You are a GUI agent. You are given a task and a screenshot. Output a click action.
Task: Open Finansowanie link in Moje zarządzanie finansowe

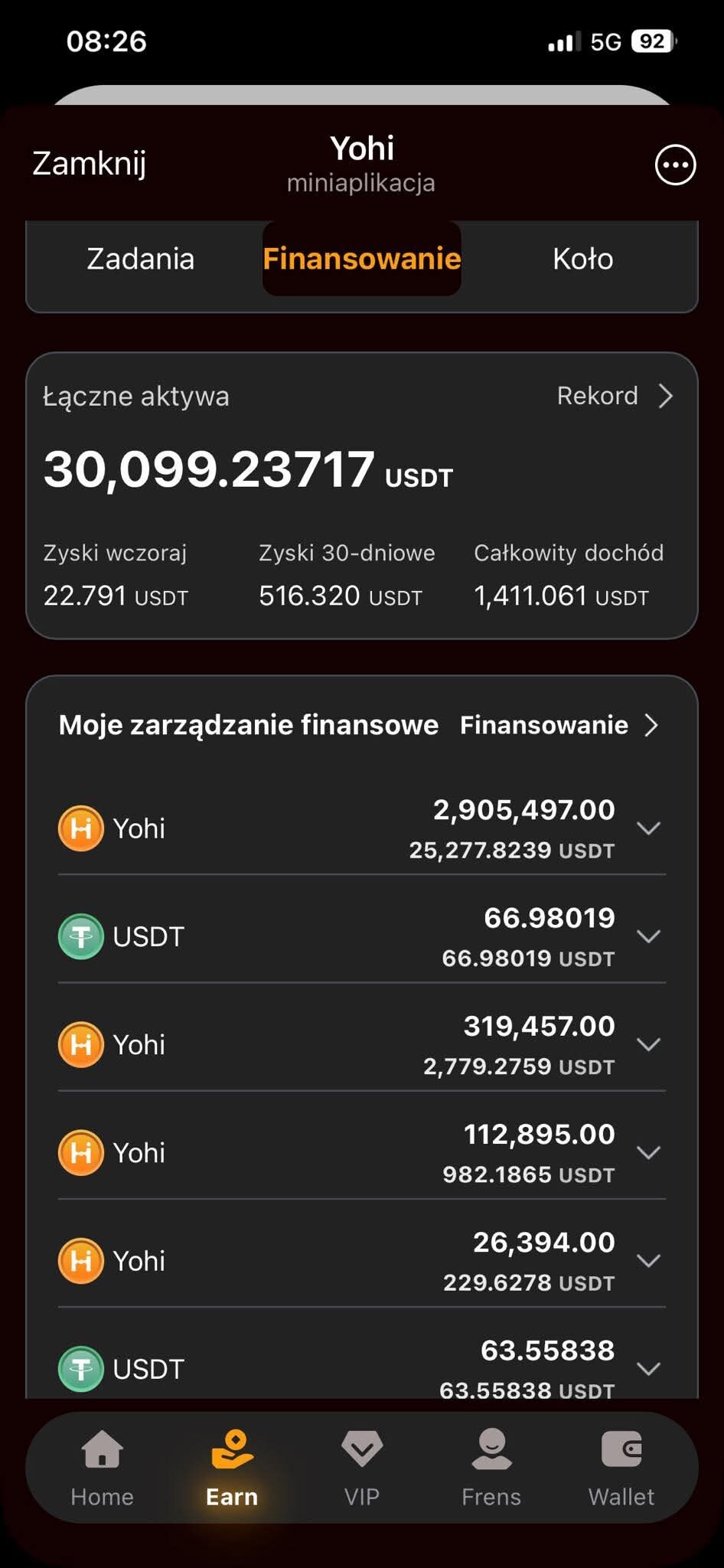pyautogui.click(x=558, y=725)
